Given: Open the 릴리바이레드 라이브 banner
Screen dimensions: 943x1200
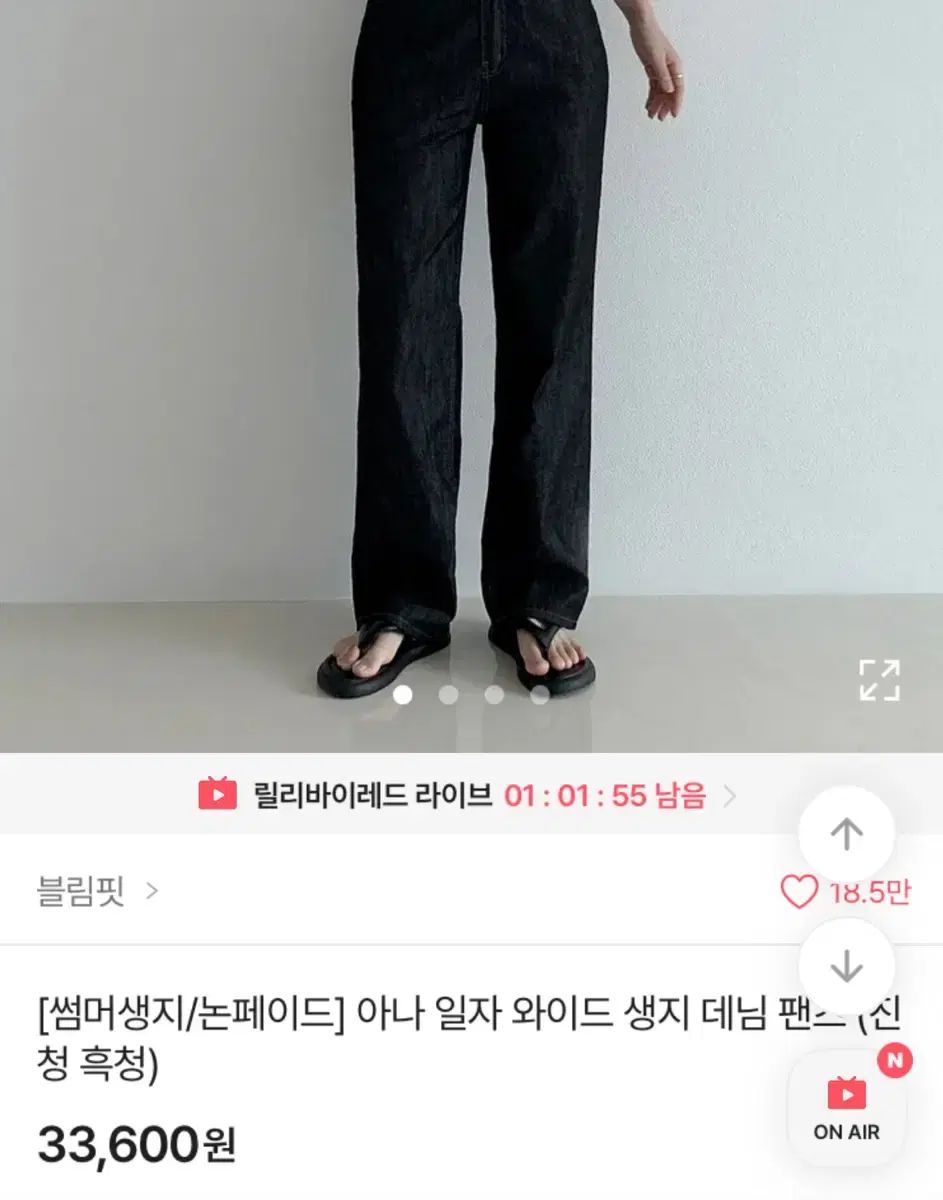Looking at the screenshot, I should tap(468, 795).
